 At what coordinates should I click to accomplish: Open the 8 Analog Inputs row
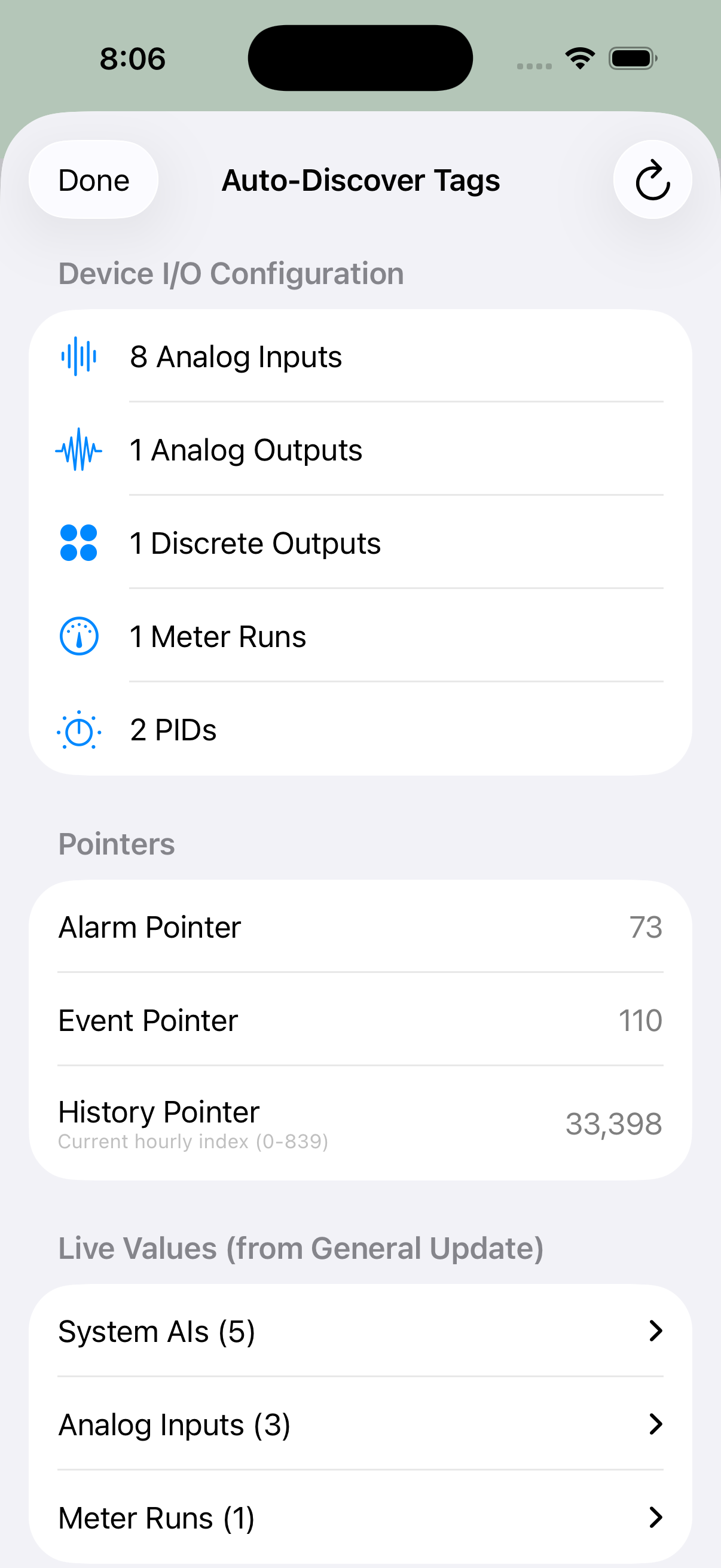click(x=360, y=356)
